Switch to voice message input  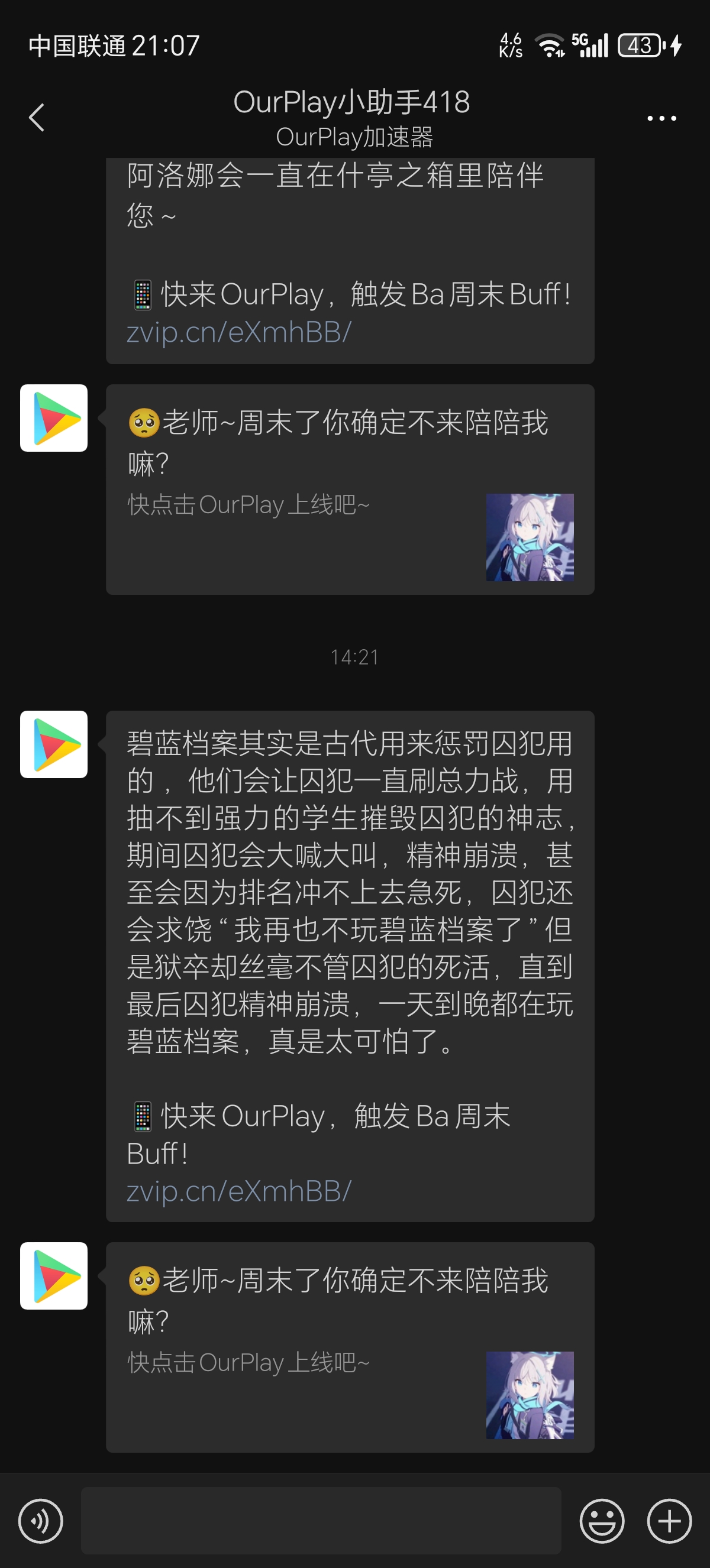coord(41,1521)
